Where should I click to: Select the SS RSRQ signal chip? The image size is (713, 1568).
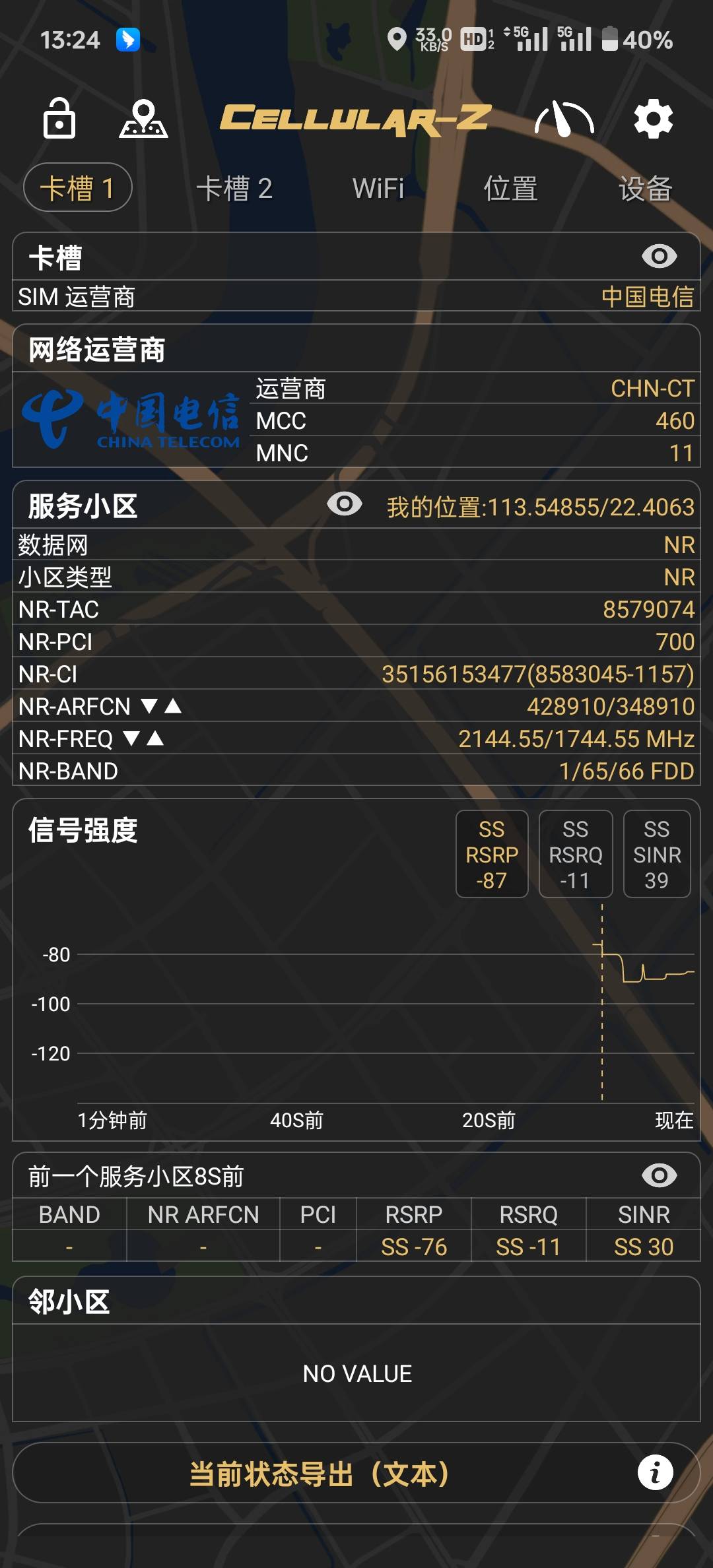click(x=575, y=854)
